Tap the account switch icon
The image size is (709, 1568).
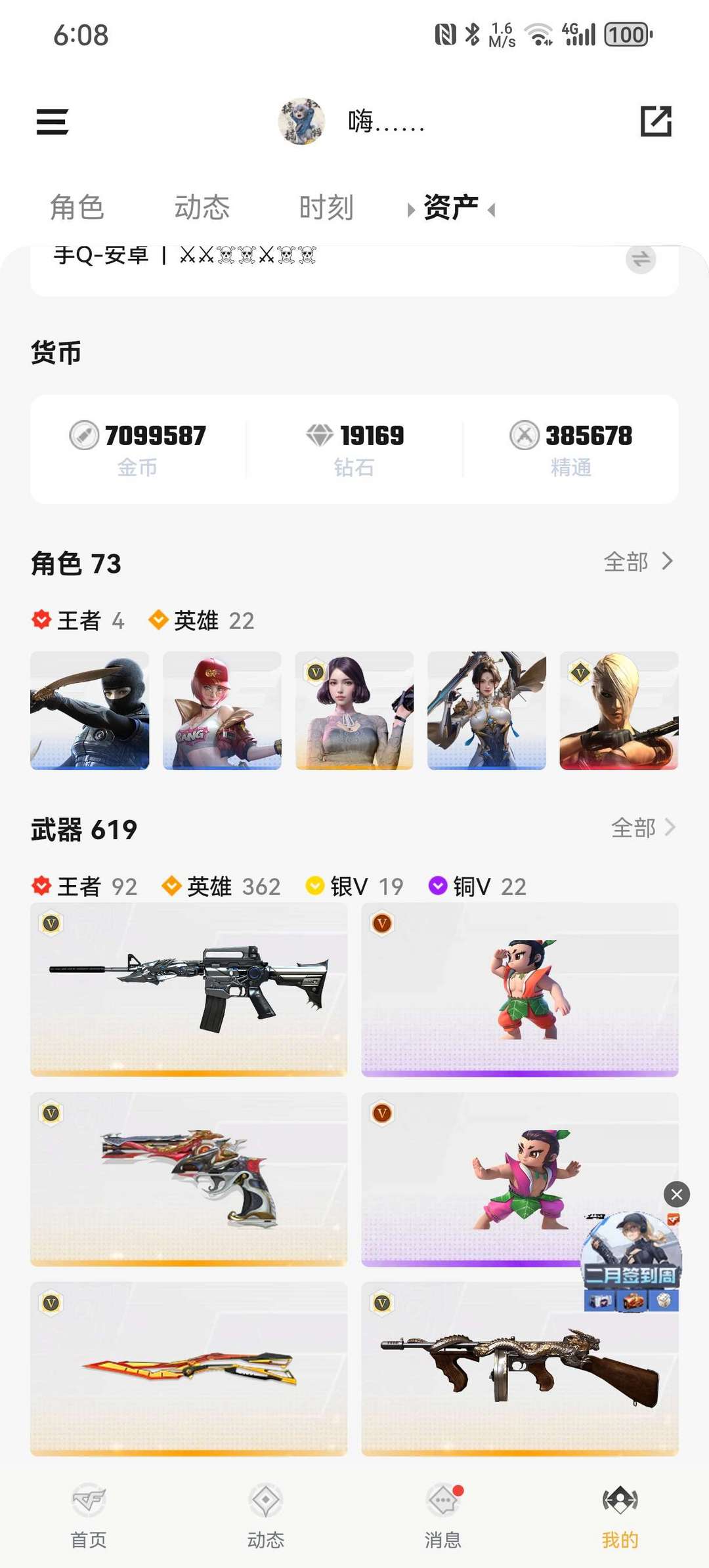[x=640, y=259]
